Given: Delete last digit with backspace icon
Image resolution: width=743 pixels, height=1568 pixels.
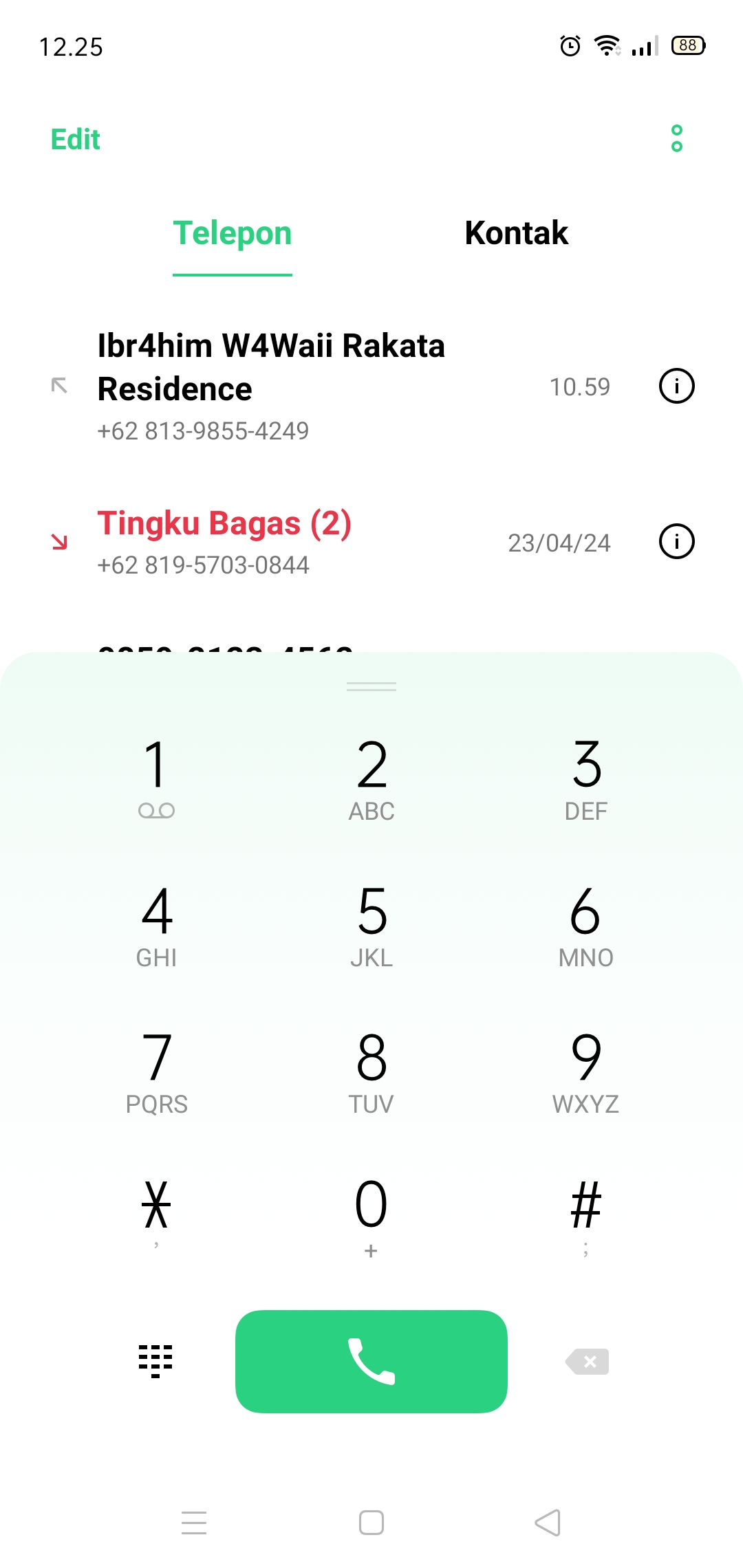Looking at the screenshot, I should coord(588,1361).
